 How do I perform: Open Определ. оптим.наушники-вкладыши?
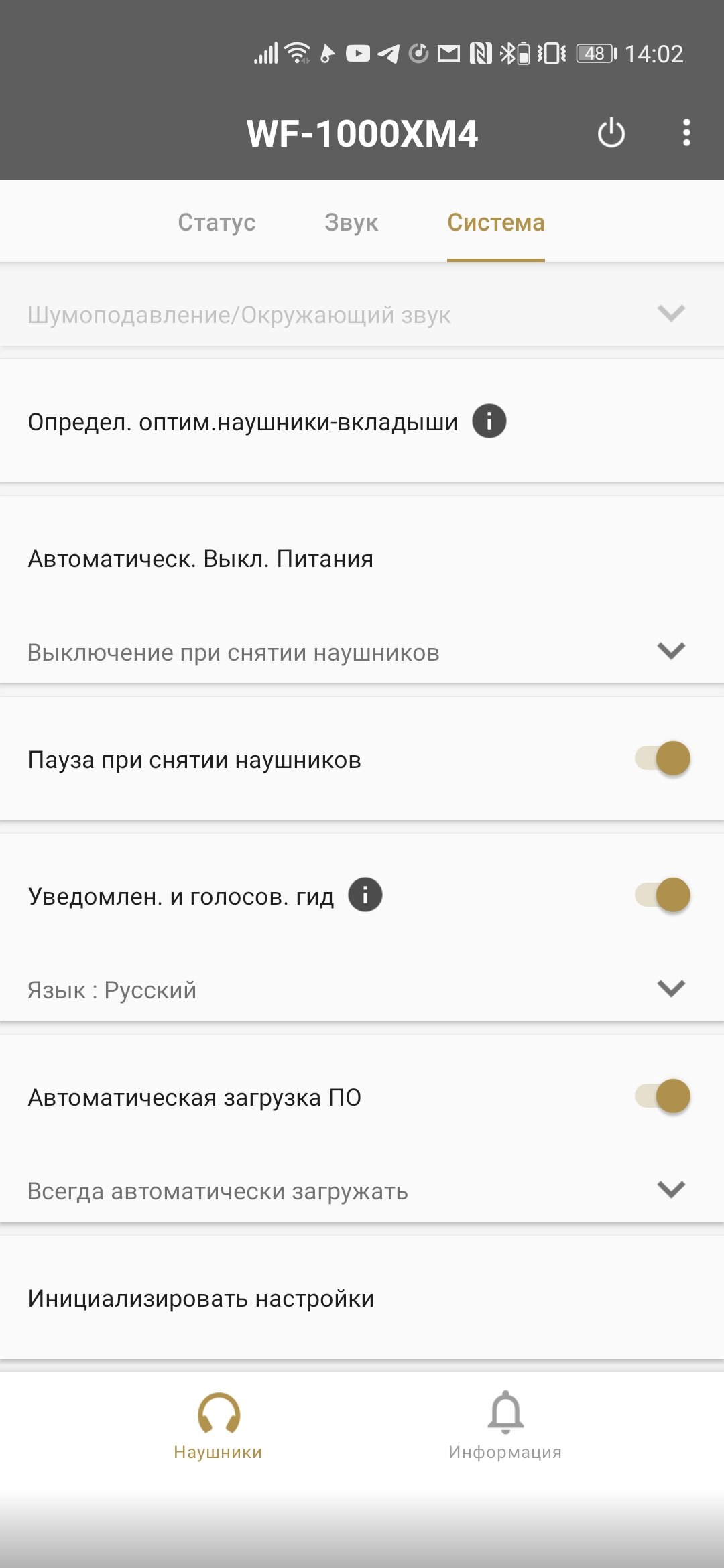pos(362,421)
